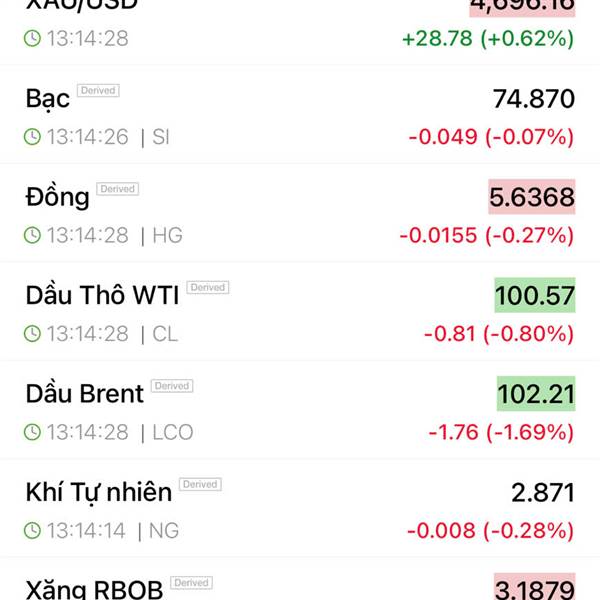View the Xăng RBOB gasoline quote
This screenshot has height=600, width=600.
pyautogui.click(x=300, y=585)
